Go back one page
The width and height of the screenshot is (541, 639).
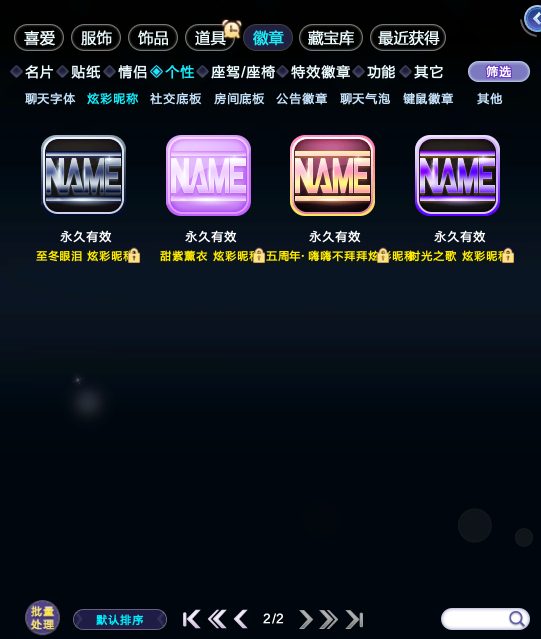241,619
